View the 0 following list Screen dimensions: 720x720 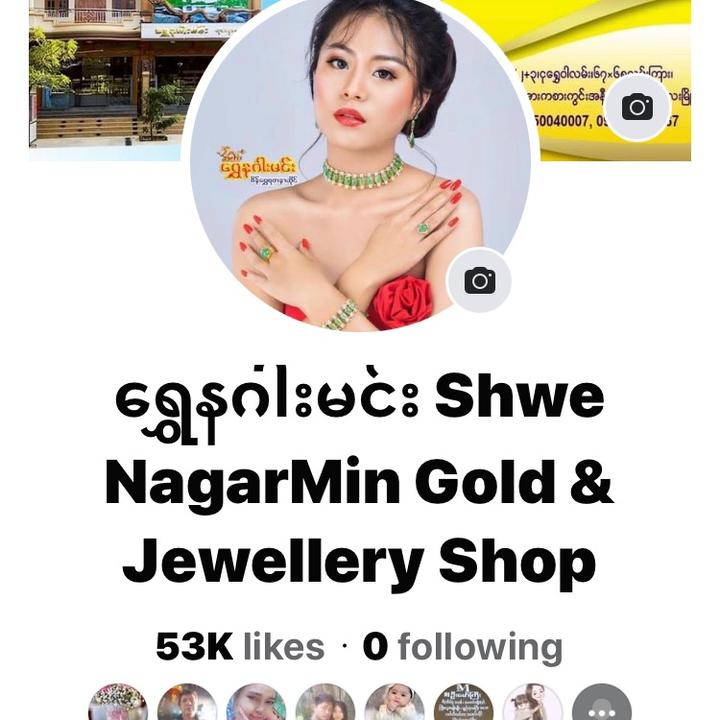[462, 647]
